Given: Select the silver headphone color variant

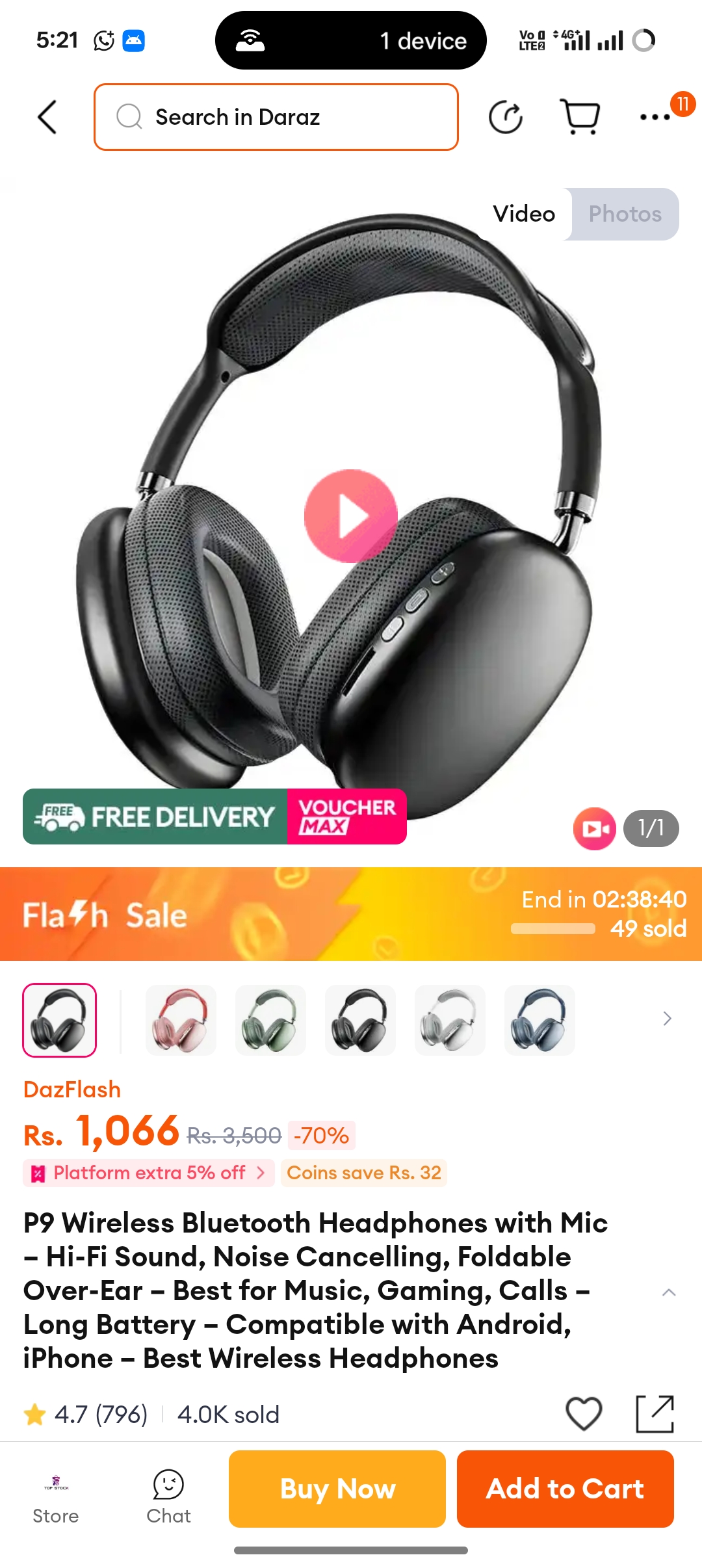Looking at the screenshot, I should click(450, 1019).
